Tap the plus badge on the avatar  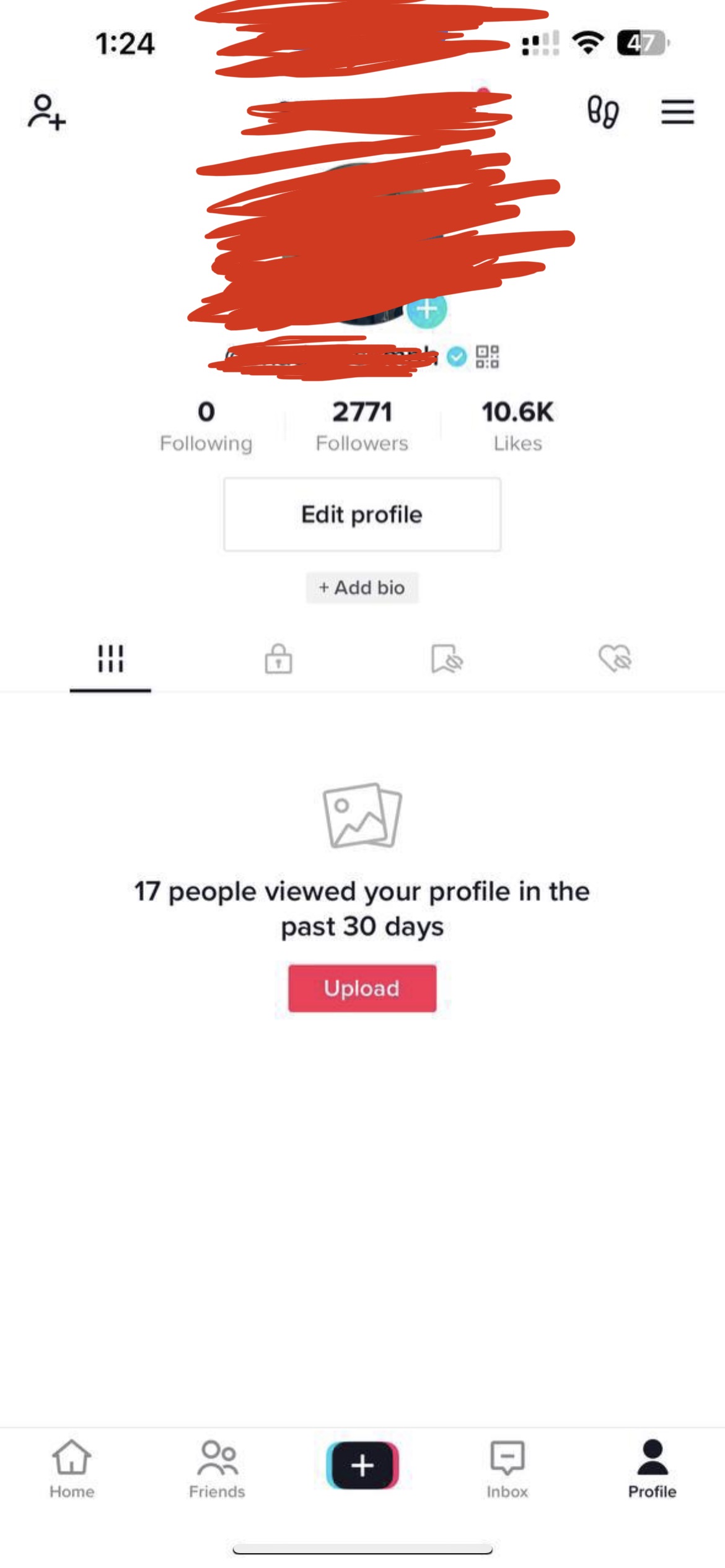427,308
